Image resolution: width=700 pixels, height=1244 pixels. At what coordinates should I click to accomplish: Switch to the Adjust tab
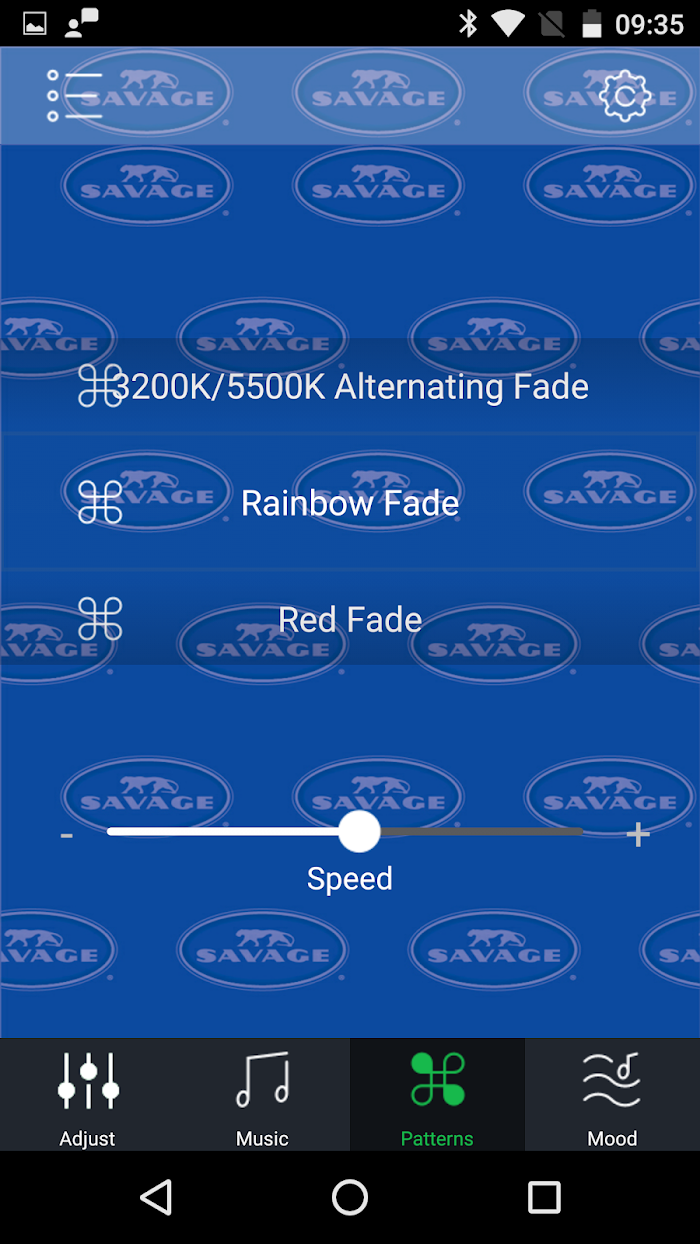[x=87, y=1095]
